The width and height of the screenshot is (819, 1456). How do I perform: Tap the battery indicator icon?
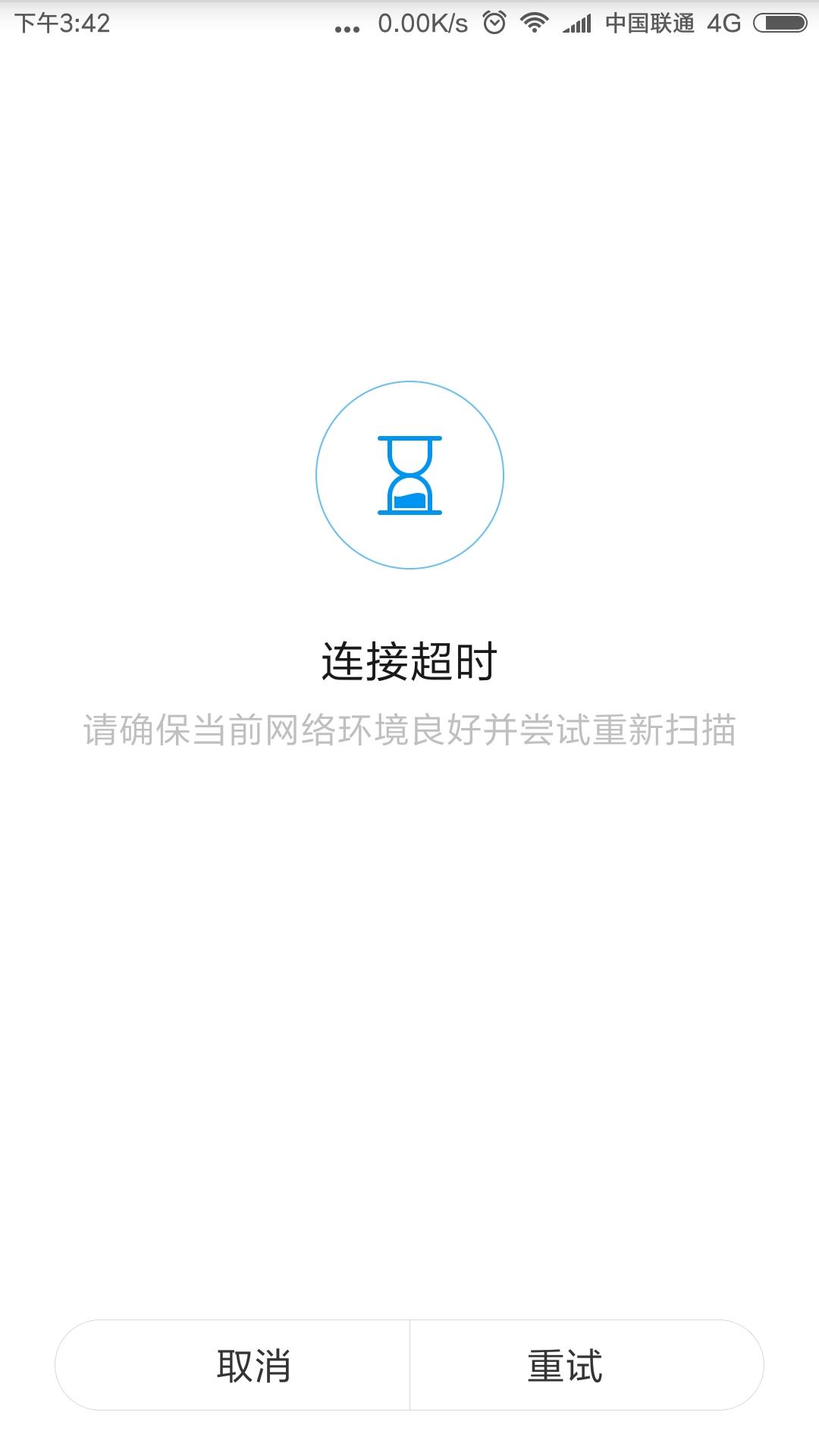(x=781, y=22)
